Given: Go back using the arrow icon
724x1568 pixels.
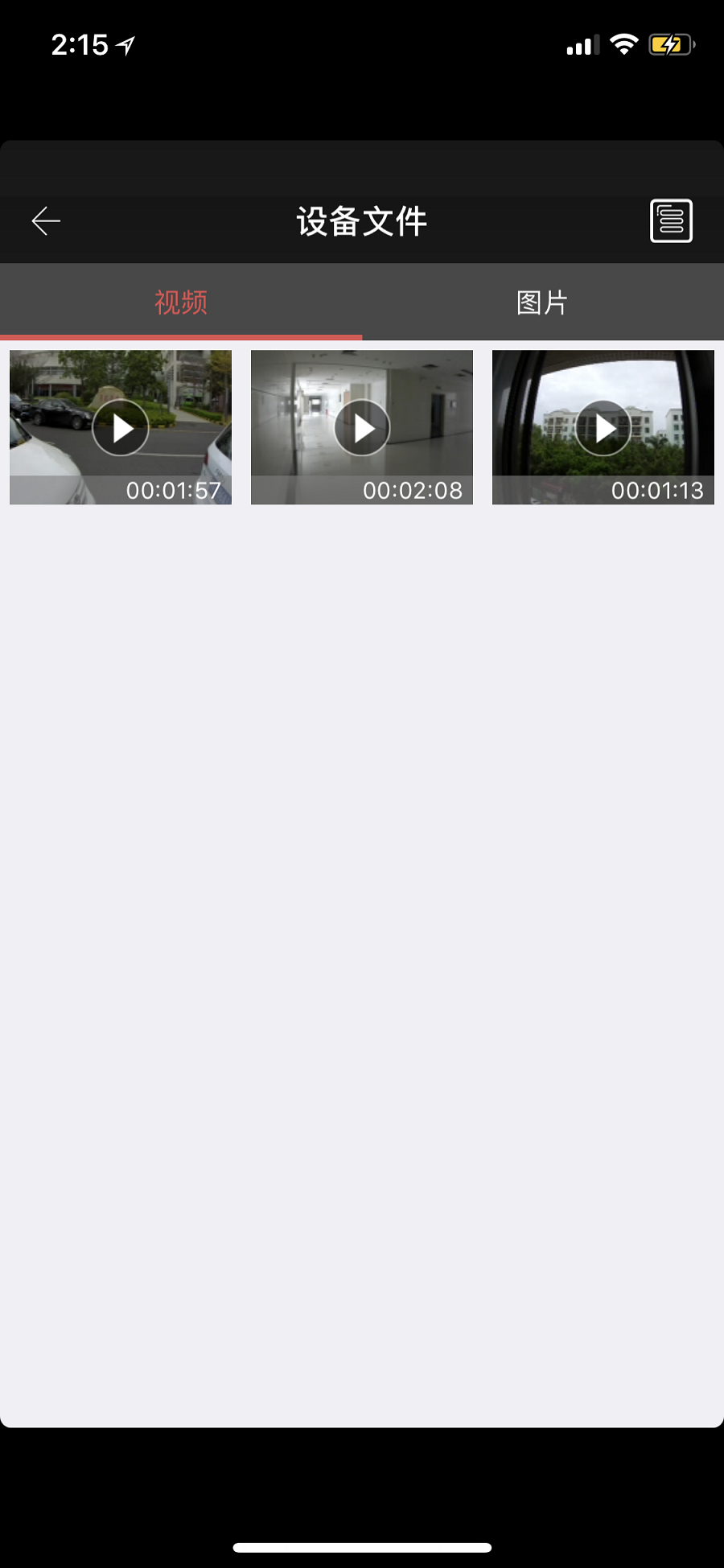Looking at the screenshot, I should (46, 221).
